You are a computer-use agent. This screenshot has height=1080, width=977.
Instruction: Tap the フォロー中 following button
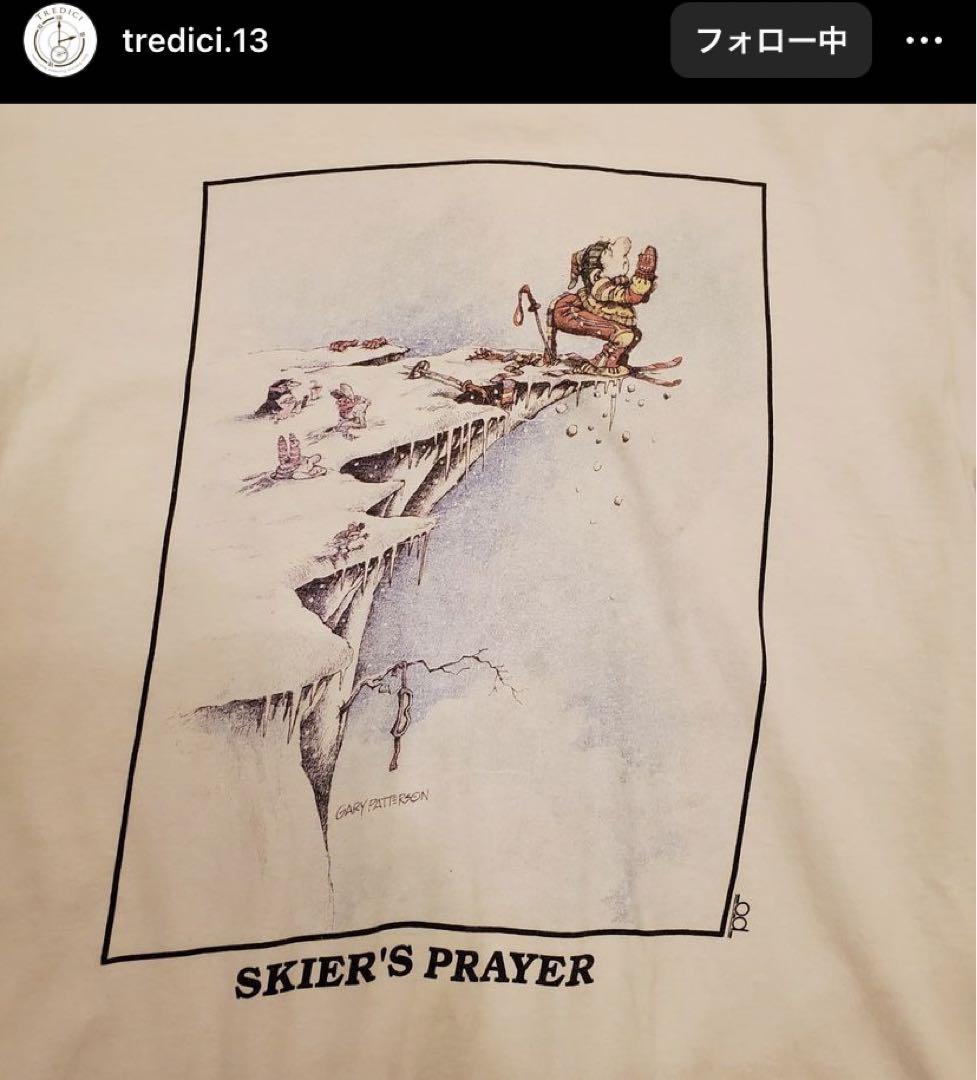point(771,41)
